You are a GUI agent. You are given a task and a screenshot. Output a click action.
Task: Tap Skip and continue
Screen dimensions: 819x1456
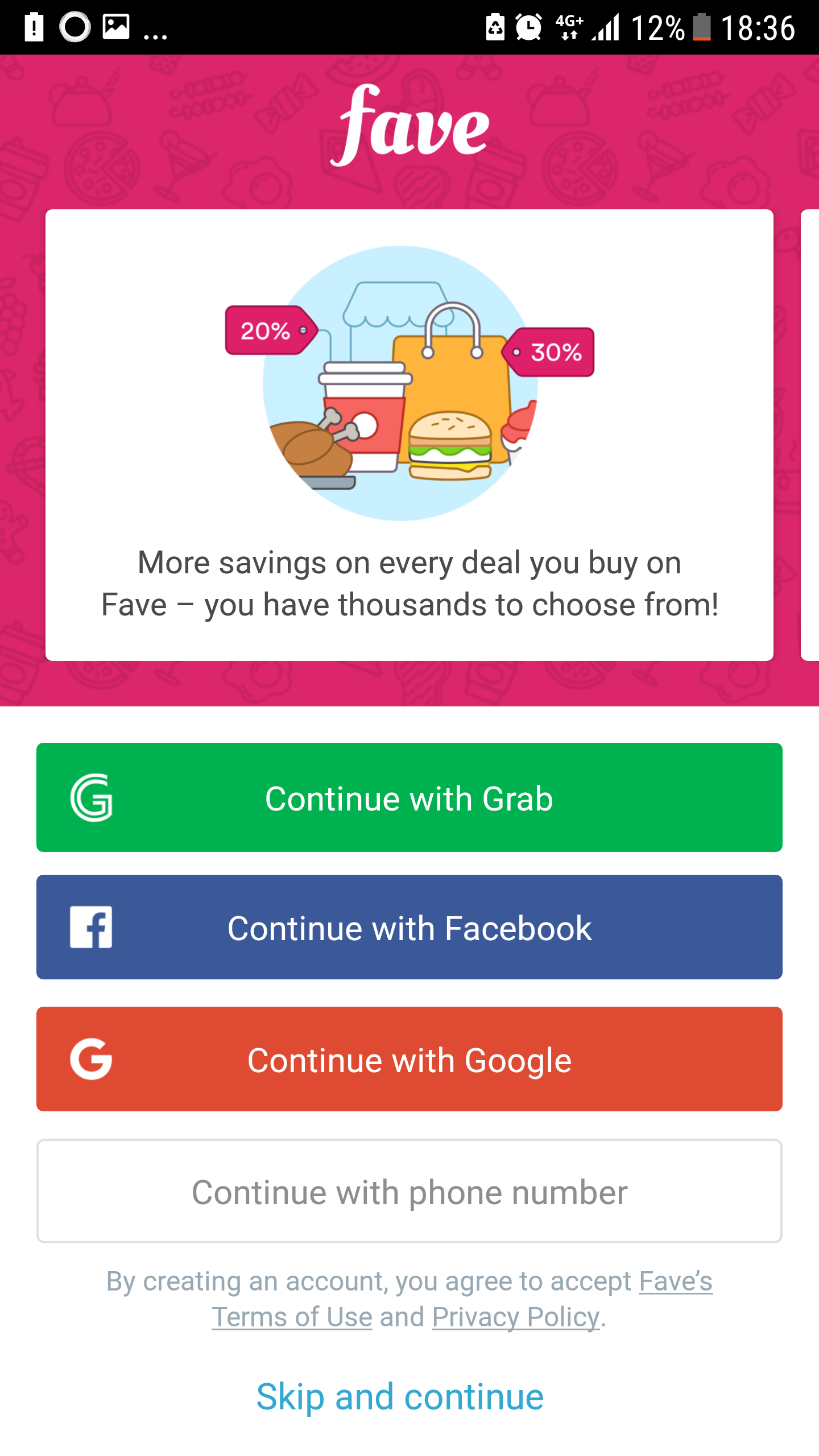coord(400,1397)
